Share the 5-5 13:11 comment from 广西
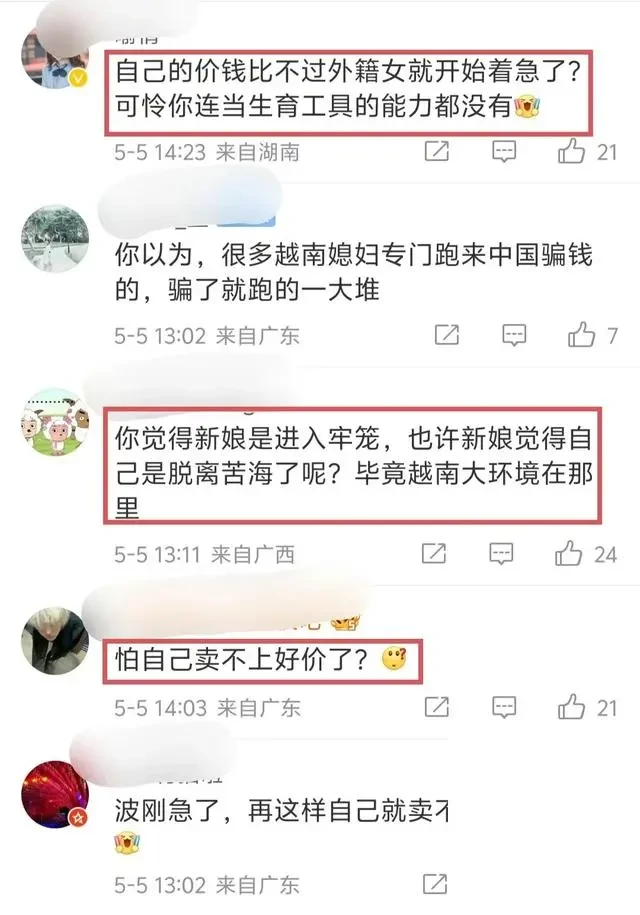The height and width of the screenshot is (915, 640). [435, 553]
